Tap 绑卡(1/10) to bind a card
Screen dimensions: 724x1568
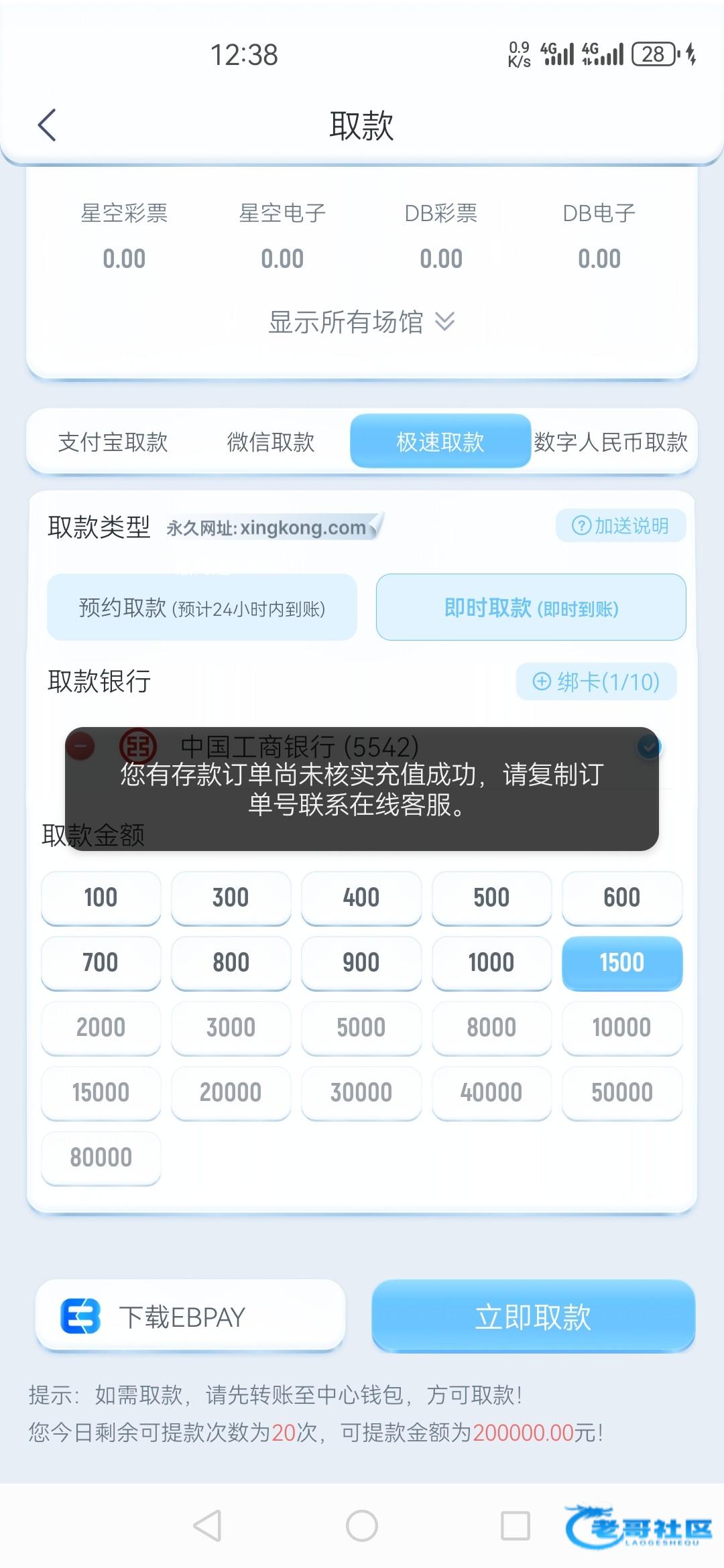pyautogui.click(x=596, y=682)
